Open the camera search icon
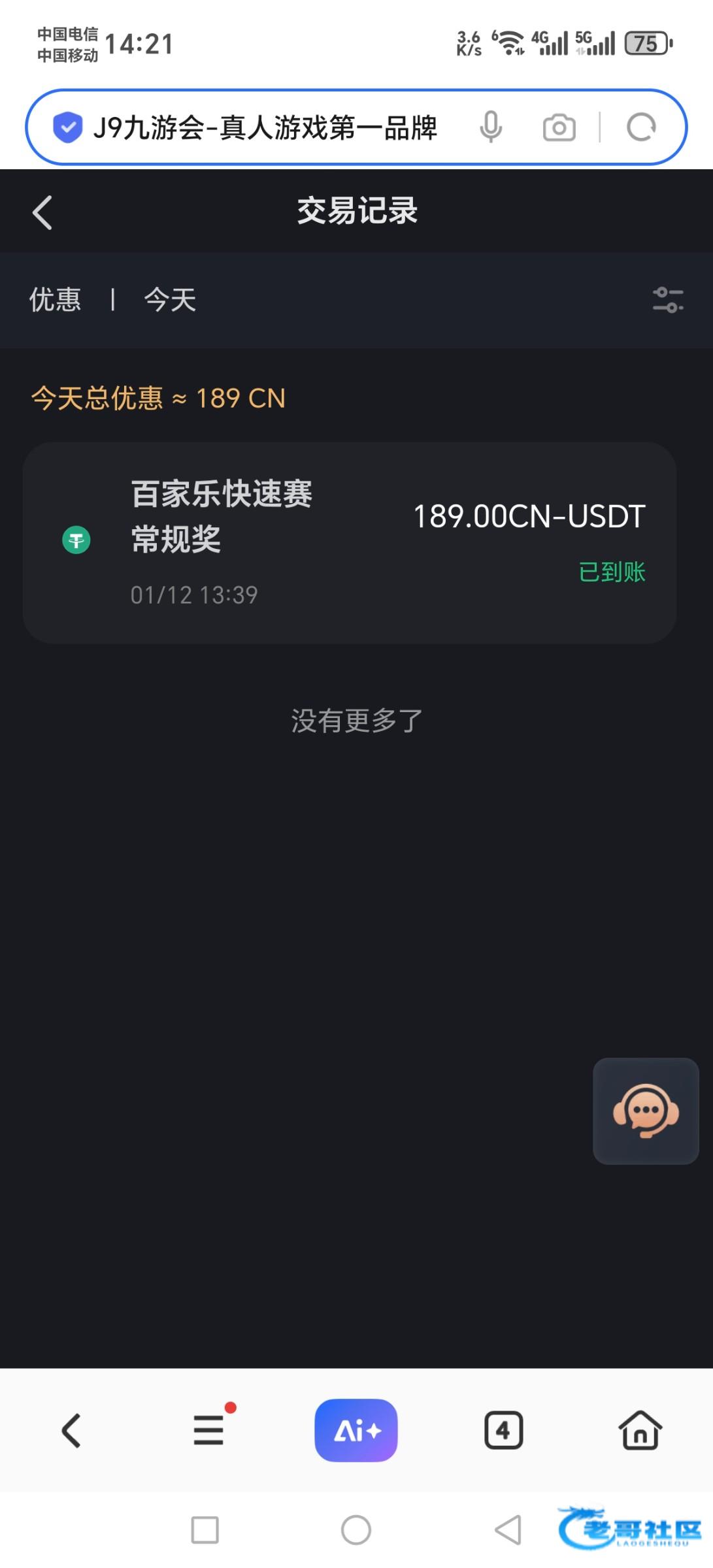713x1568 pixels. pos(559,127)
